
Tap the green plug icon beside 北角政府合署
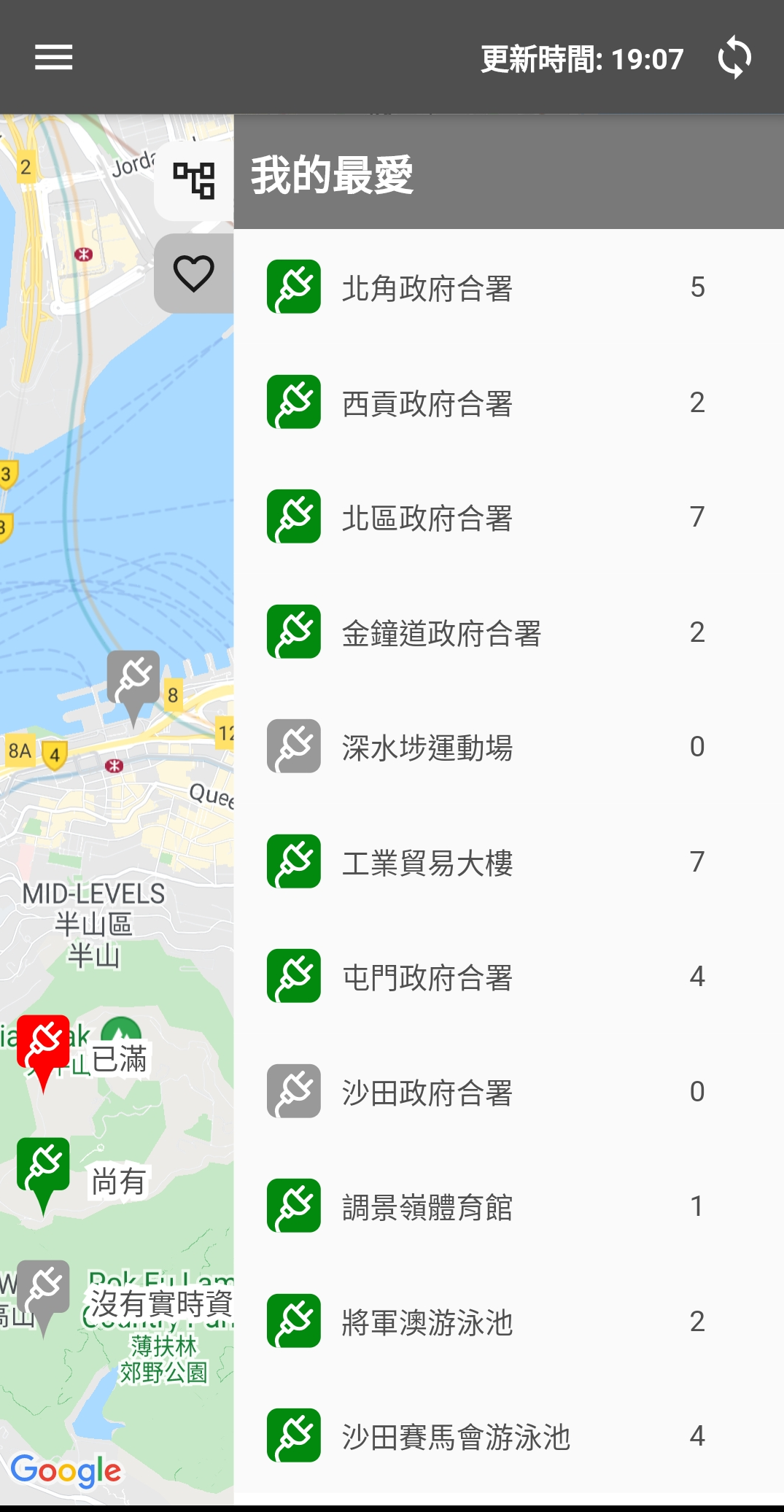pos(293,287)
